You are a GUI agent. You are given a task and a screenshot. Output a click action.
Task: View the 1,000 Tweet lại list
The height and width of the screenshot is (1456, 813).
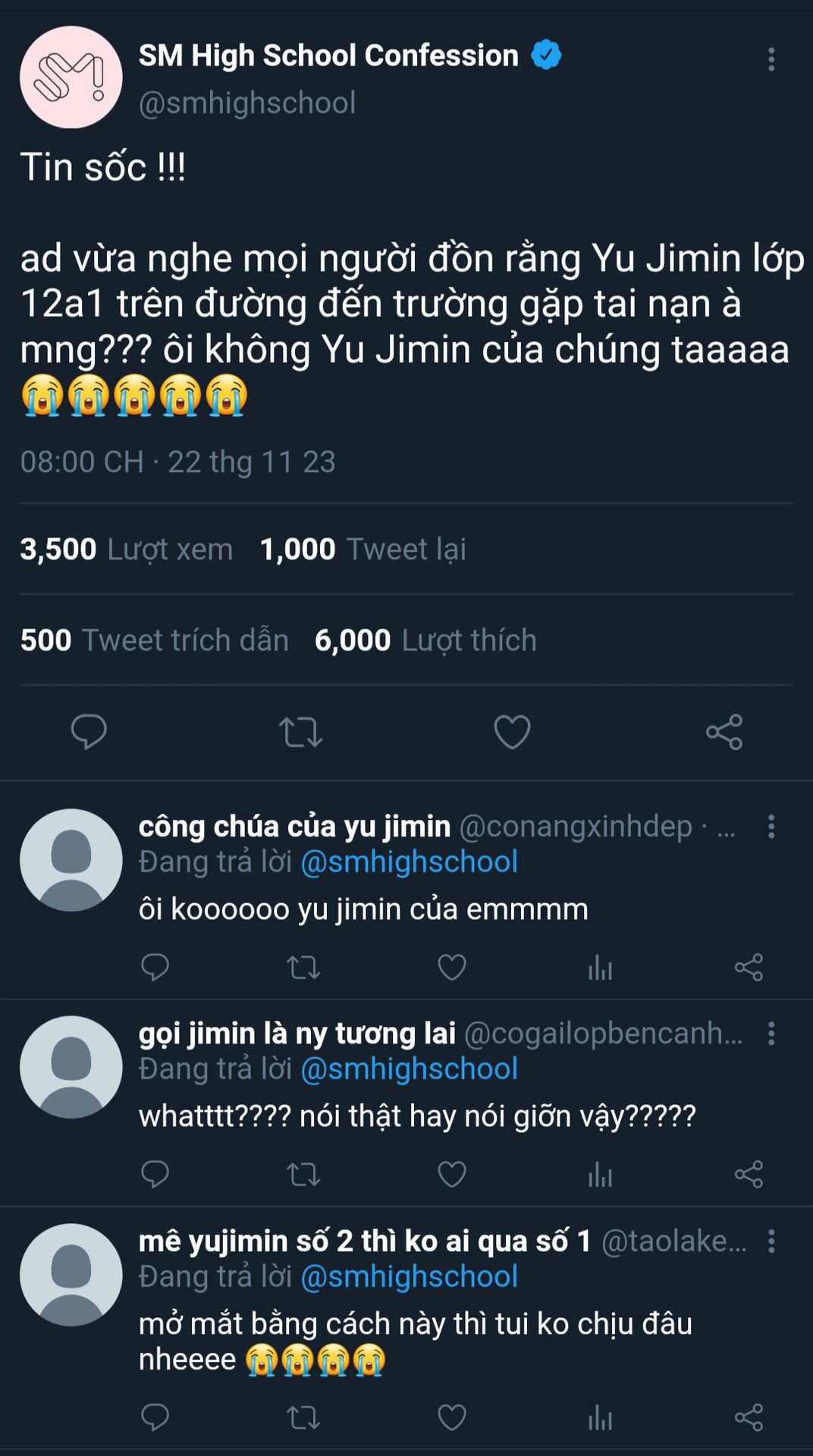pyautogui.click(x=363, y=549)
